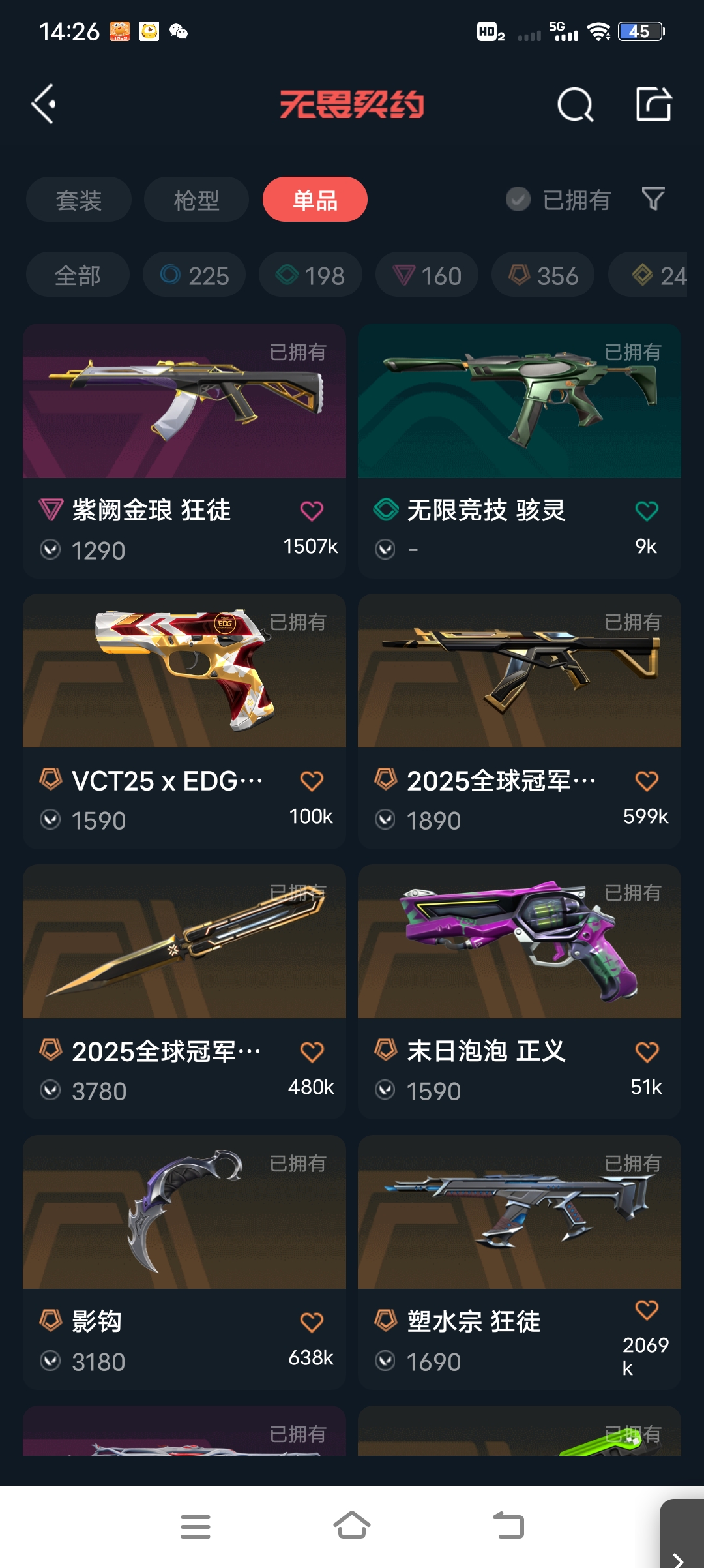This screenshot has width=704, height=1568.
Task: Open the filter funnel icon
Action: tap(653, 199)
